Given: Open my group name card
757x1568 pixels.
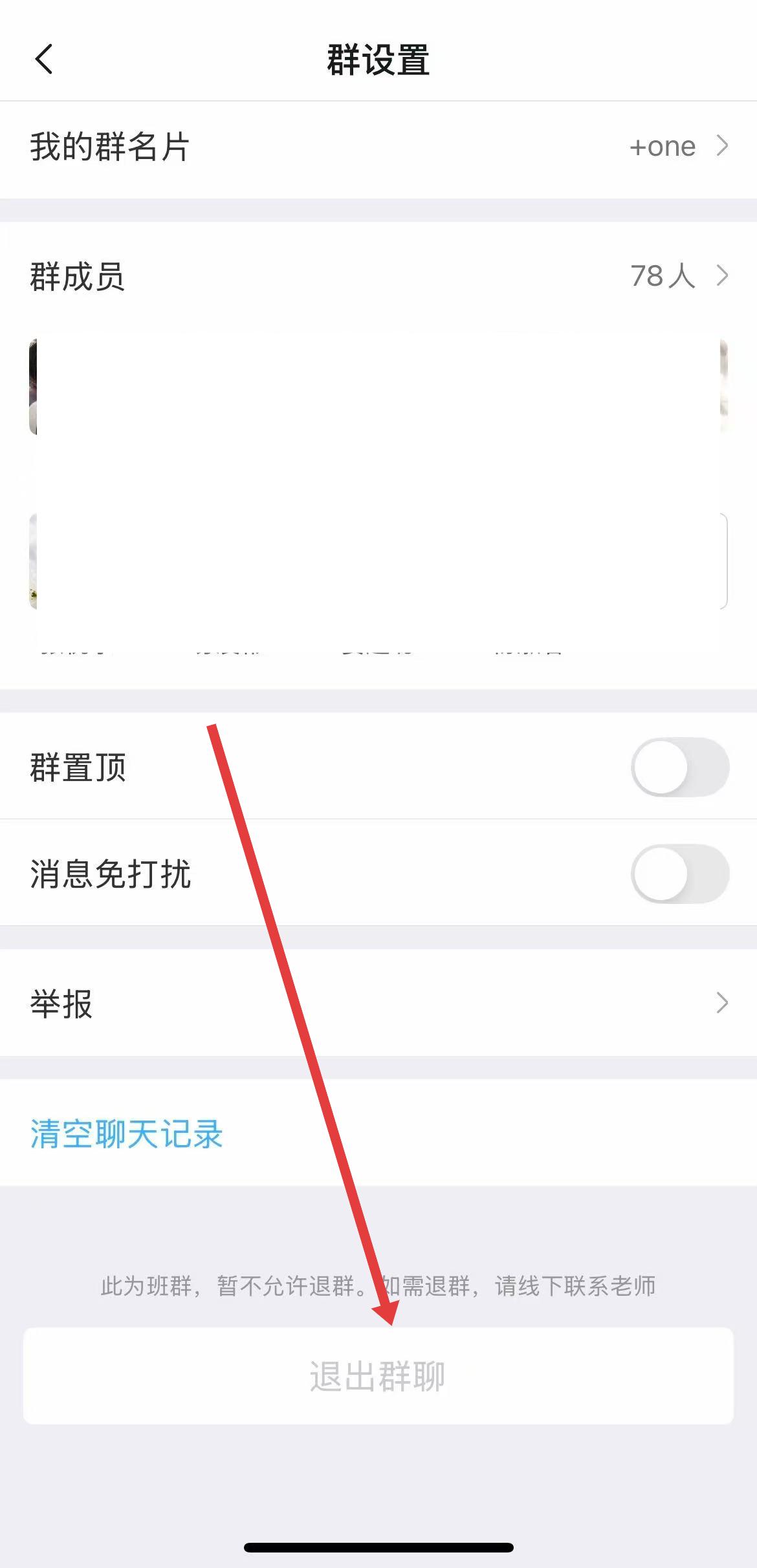Looking at the screenshot, I should click(378, 147).
